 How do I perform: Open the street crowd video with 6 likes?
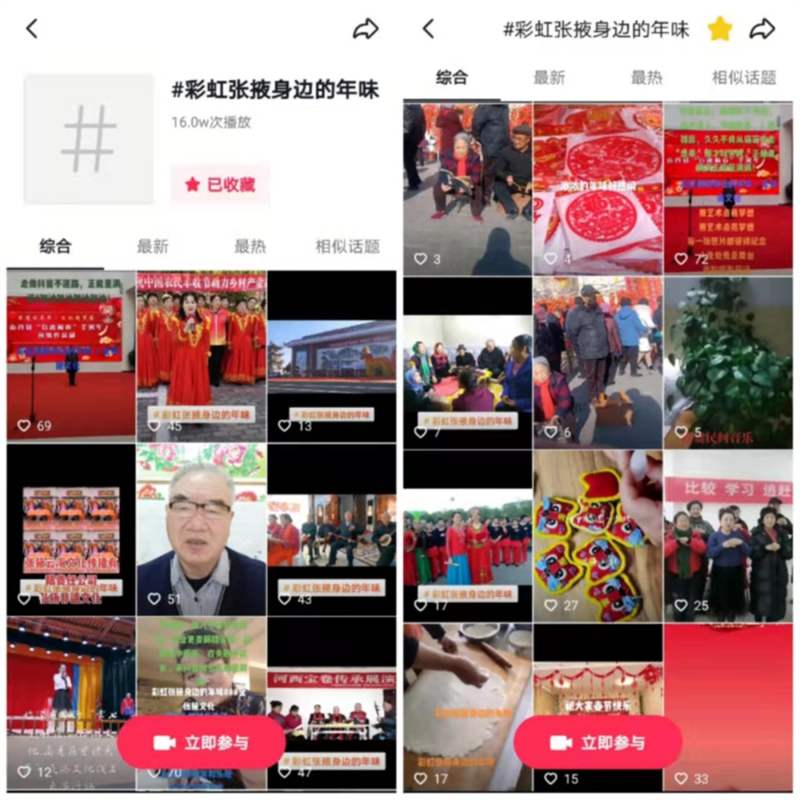pyautogui.click(x=597, y=362)
